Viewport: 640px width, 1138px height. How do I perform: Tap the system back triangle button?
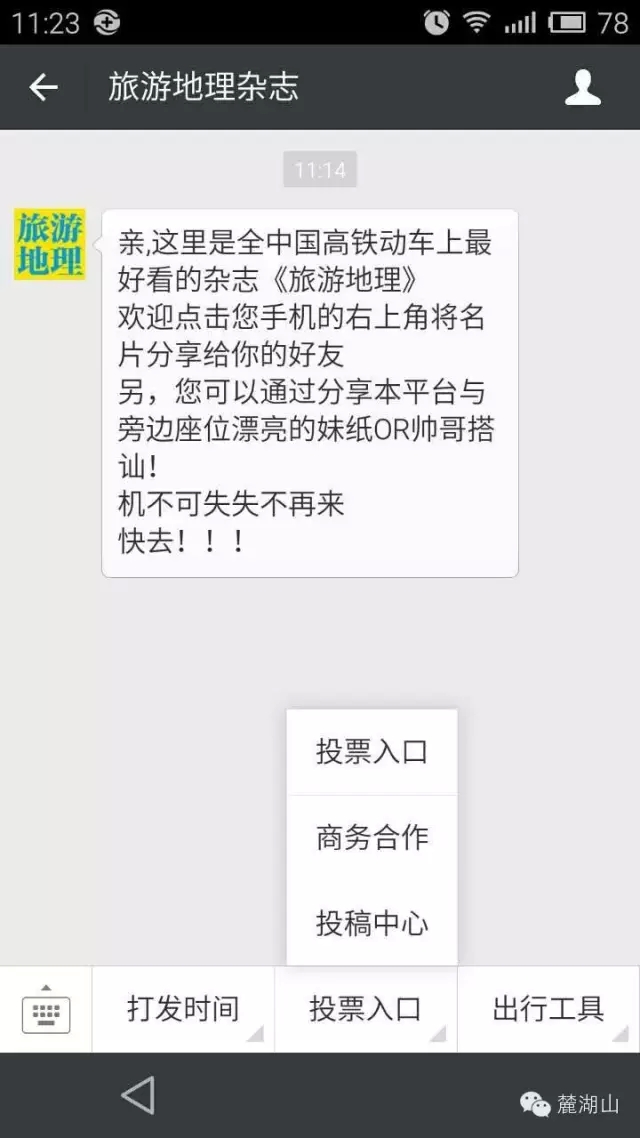(x=138, y=1096)
